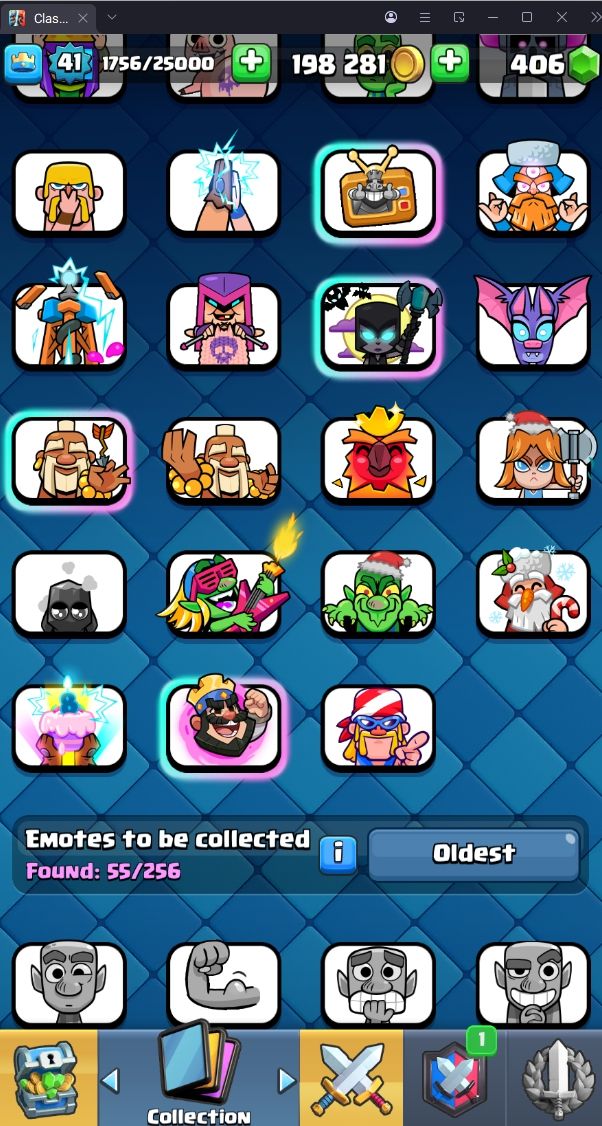Go to the Battle crossed swords tab

click(351, 1078)
